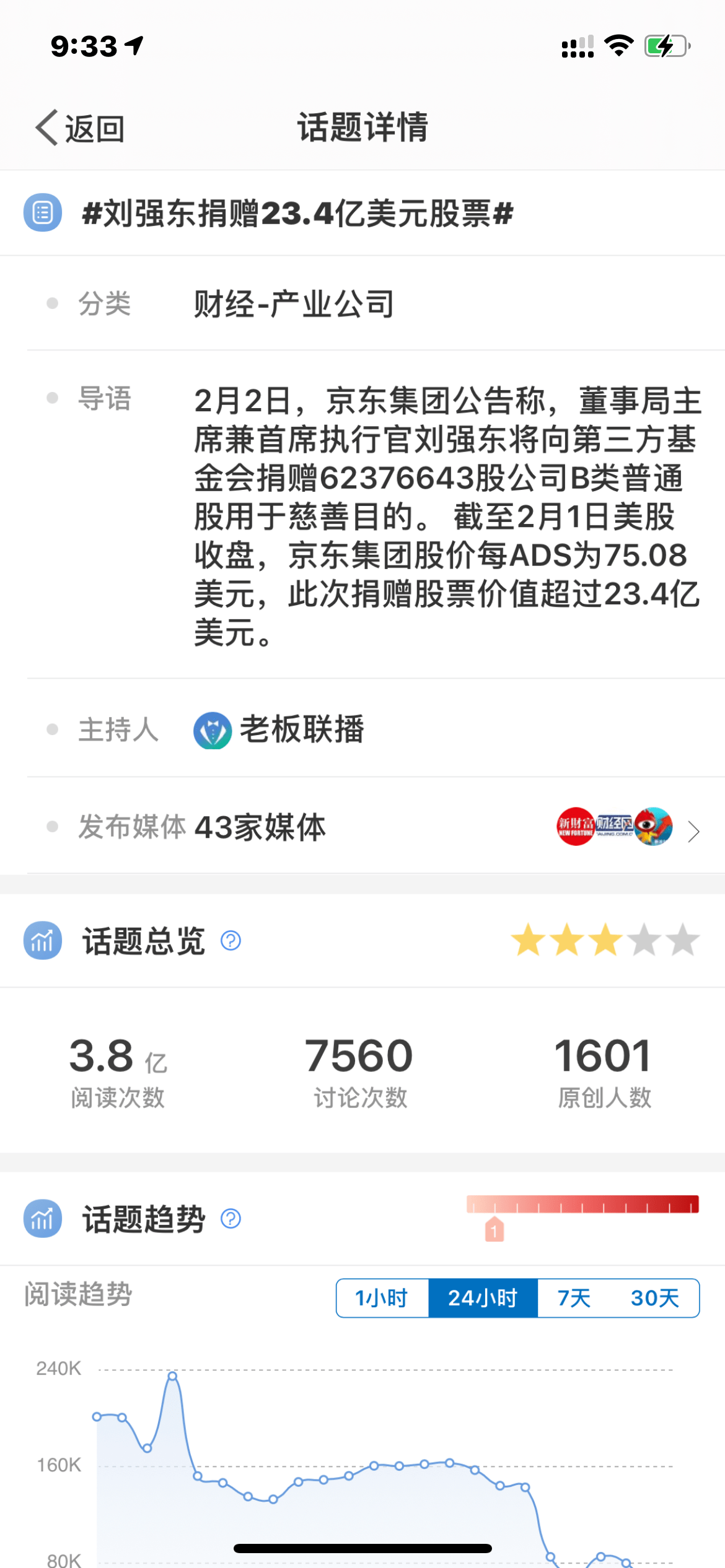Tap the 话题趋势 chart icon
This screenshot has width=725, height=1568.
tap(42, 1219)
